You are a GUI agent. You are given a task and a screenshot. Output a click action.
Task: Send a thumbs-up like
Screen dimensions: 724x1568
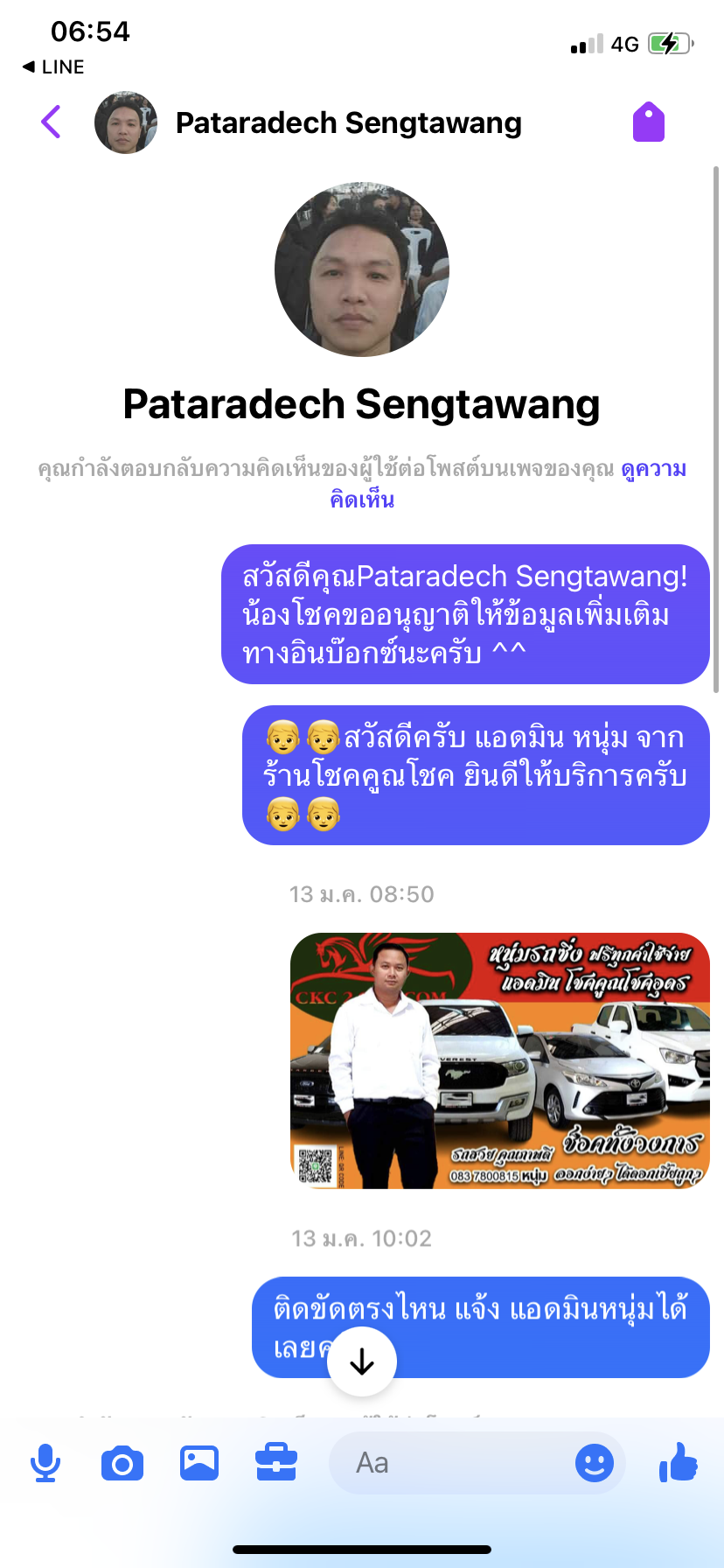[679, 1461]
